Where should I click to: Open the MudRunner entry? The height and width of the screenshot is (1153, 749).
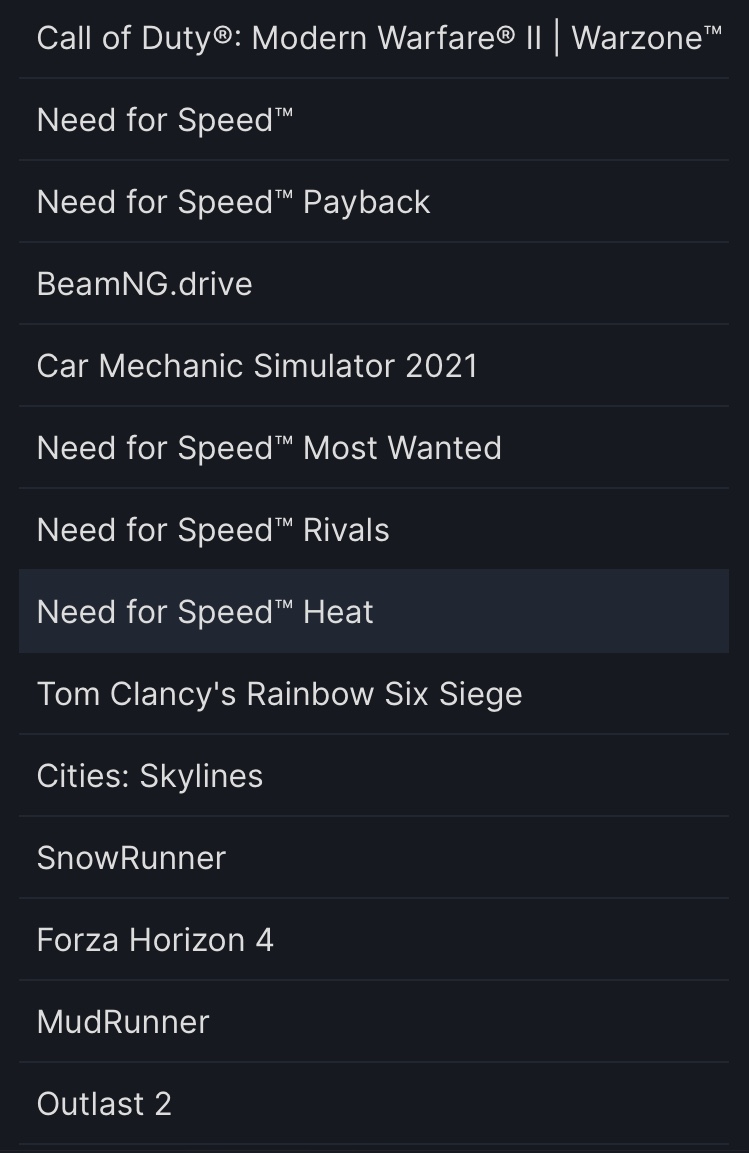[123, 1022]
